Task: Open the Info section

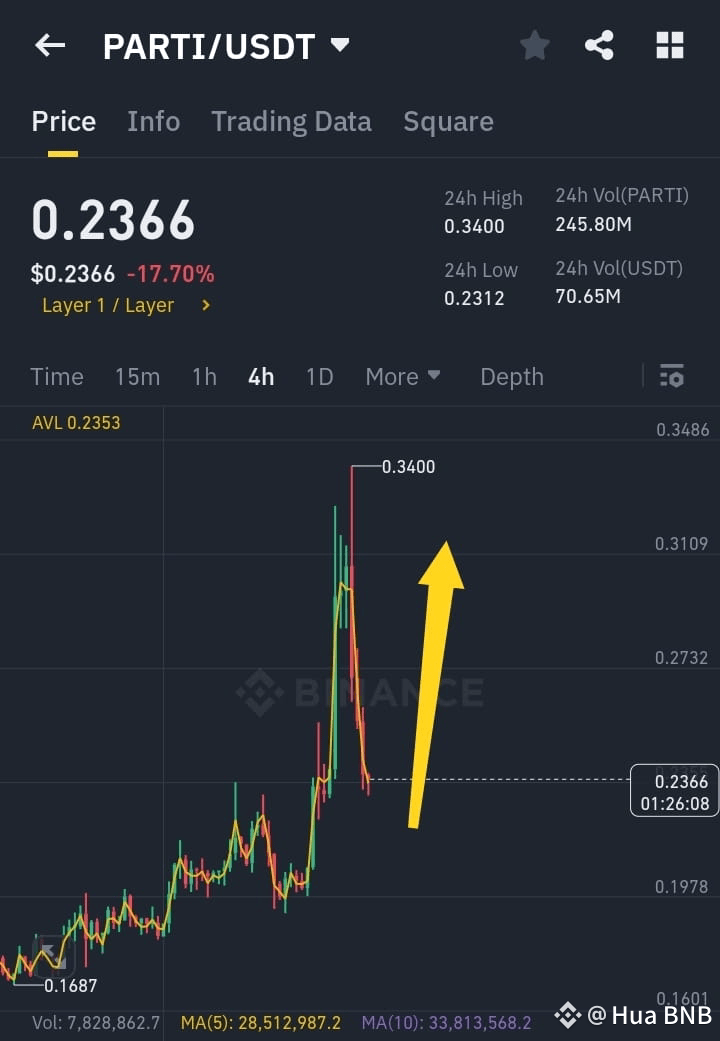Action: pyautogui.click(x=153, y=121)
